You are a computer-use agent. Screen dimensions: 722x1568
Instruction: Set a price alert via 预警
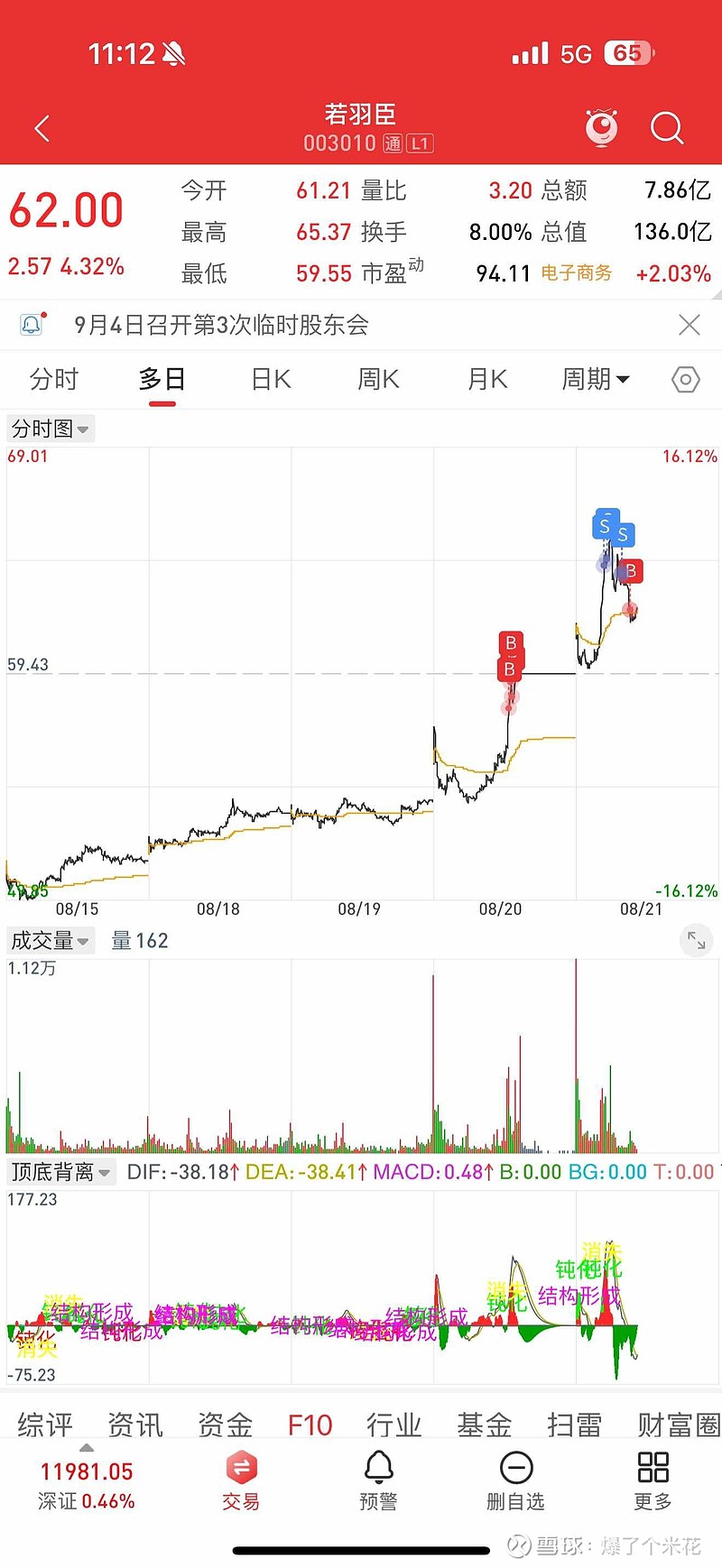378,1480
